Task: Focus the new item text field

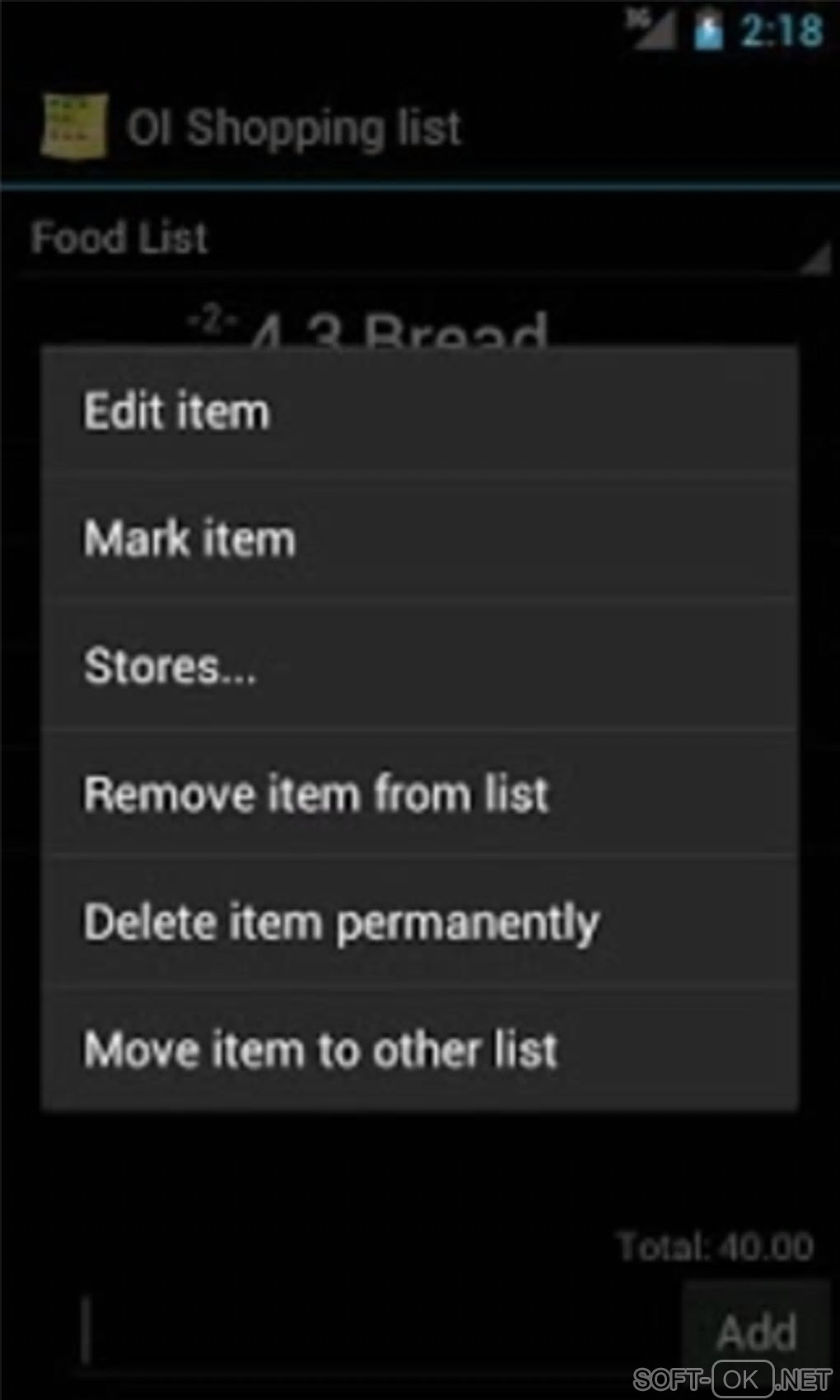Action: [x=379, y=1332]
